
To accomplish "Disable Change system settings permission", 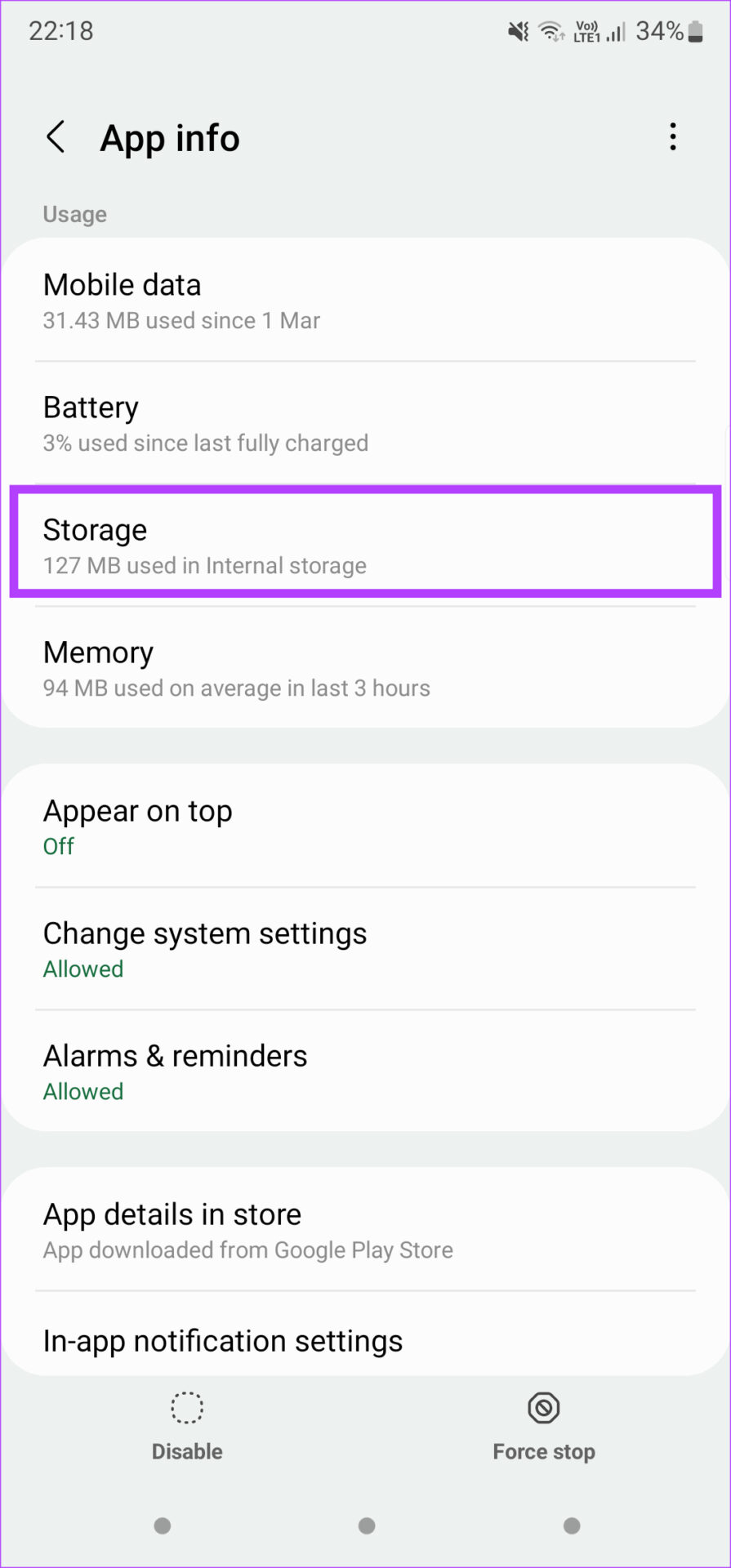I will click(x=365, y=947).
